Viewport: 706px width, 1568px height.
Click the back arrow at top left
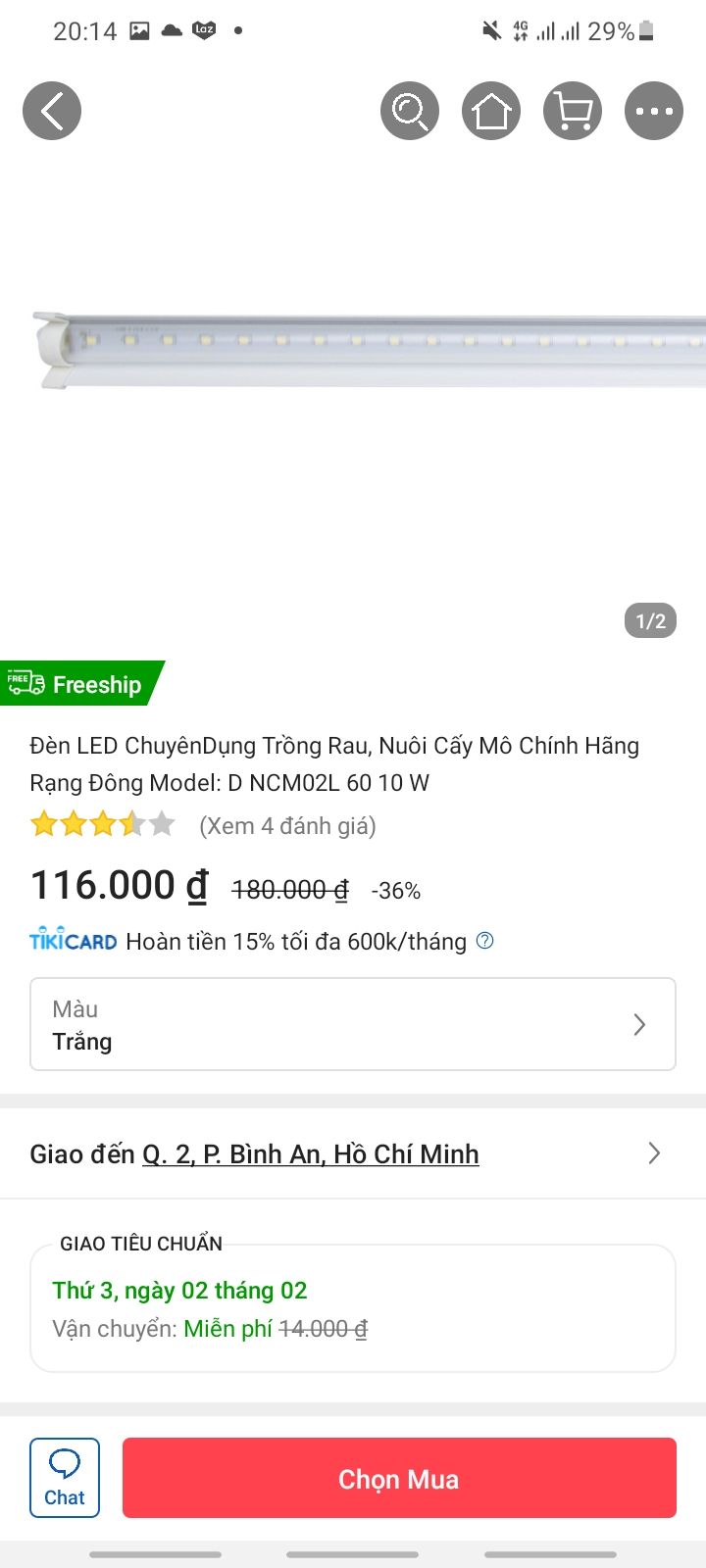(x=51, y=111)
